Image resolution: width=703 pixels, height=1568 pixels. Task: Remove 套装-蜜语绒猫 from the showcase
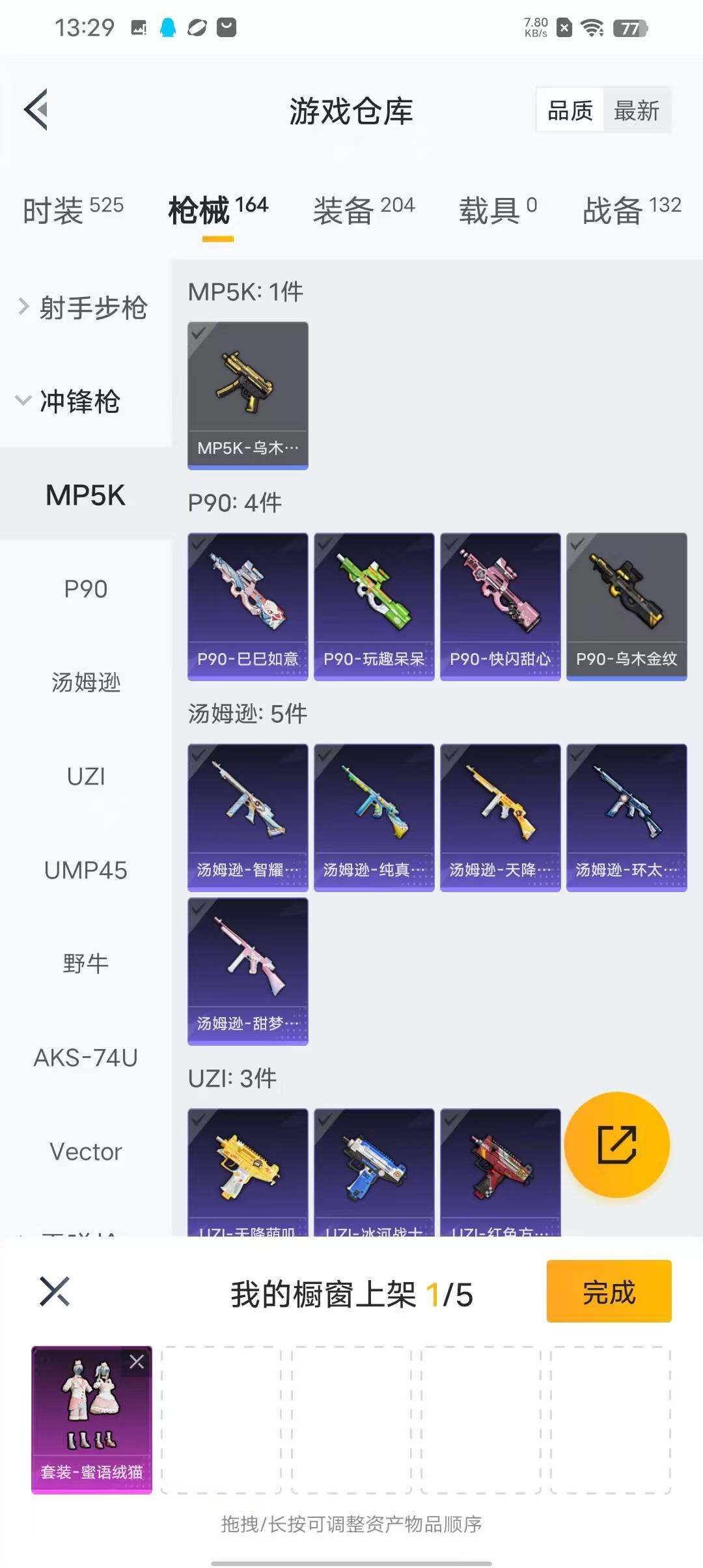137,1362
